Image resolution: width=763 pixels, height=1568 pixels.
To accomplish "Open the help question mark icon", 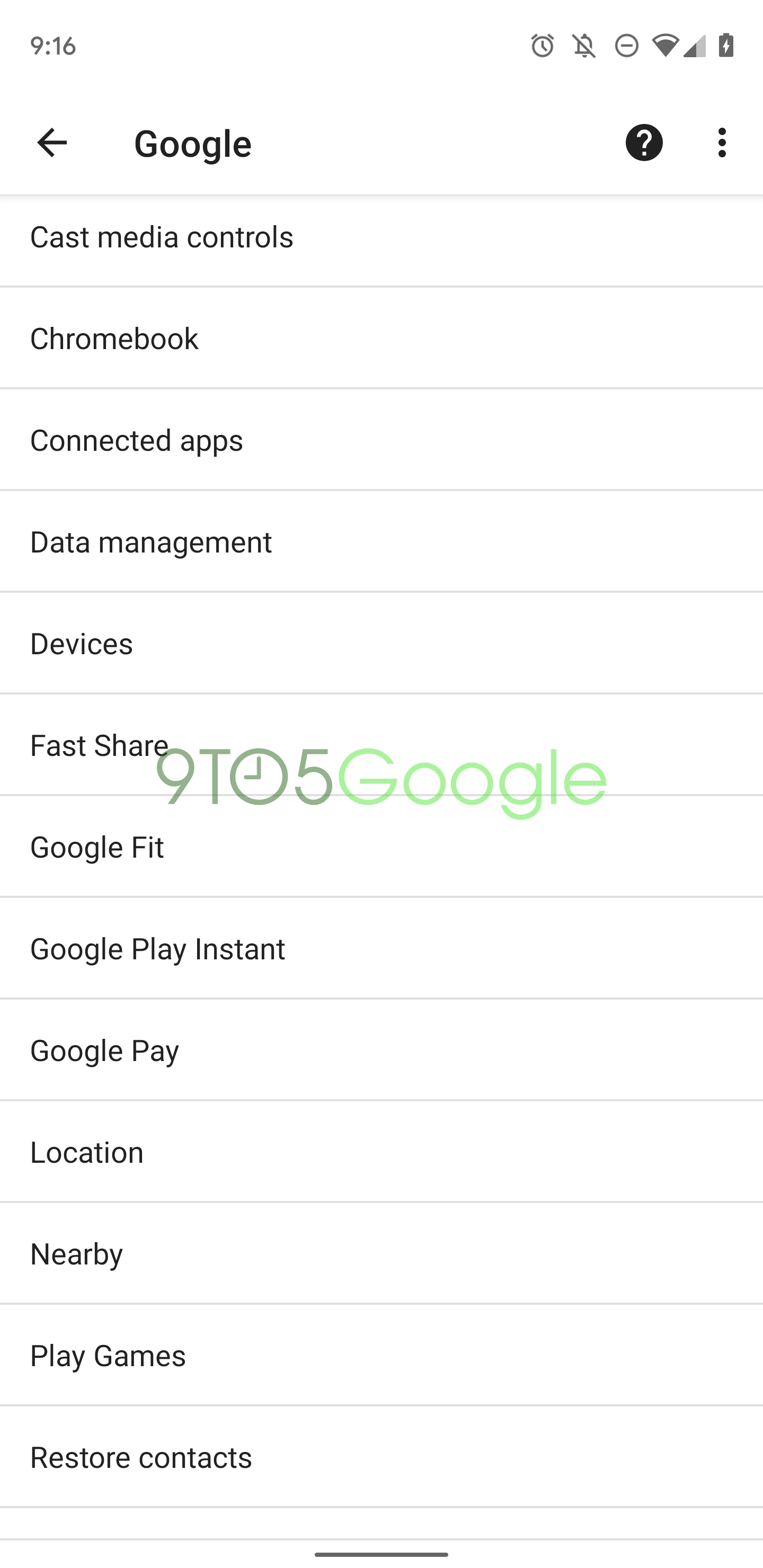I will pos(644,143).
